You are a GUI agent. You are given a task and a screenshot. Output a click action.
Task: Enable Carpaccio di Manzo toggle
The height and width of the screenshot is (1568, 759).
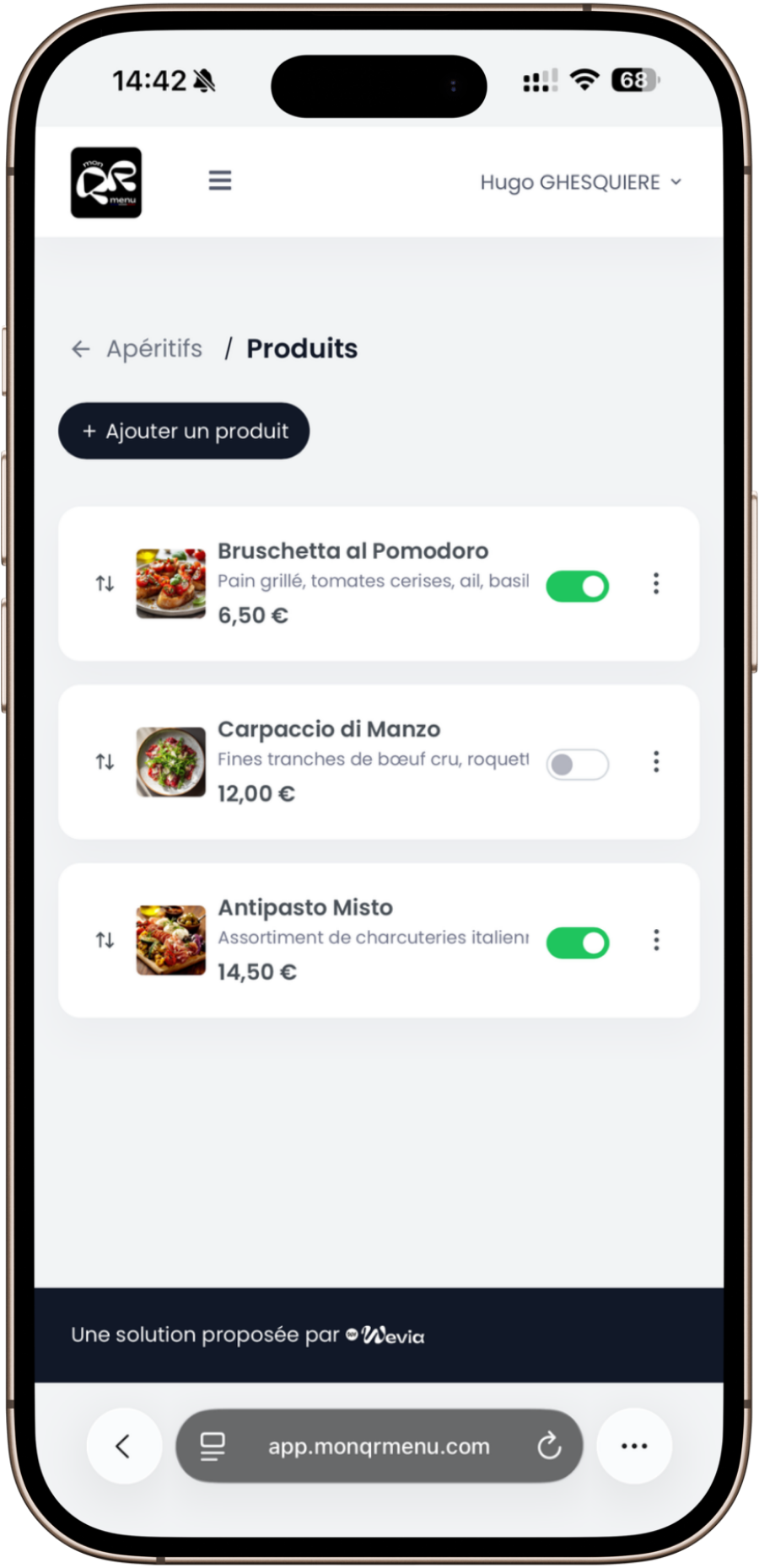point(578,764)
